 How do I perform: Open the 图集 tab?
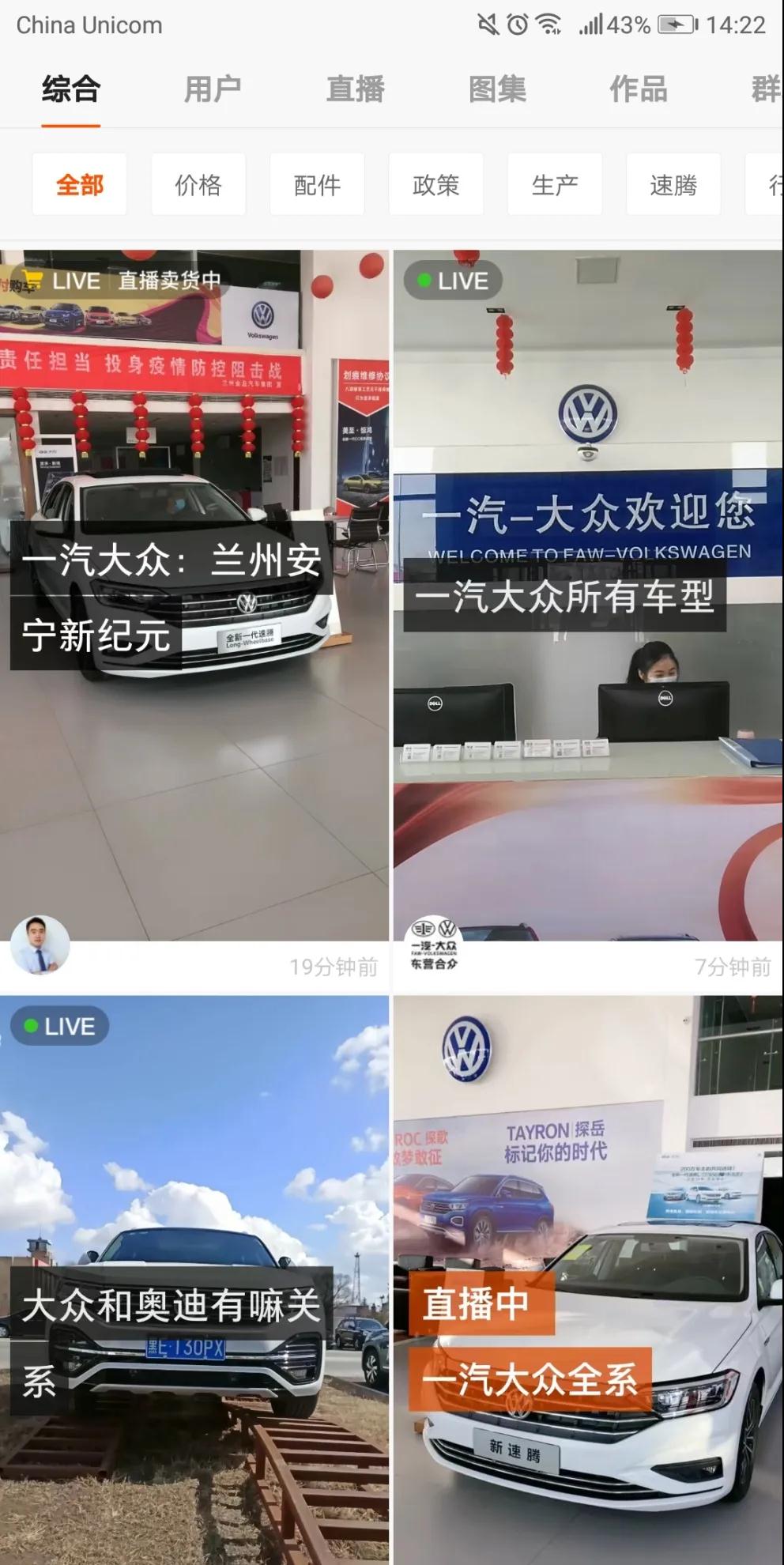tap(496, 89)
